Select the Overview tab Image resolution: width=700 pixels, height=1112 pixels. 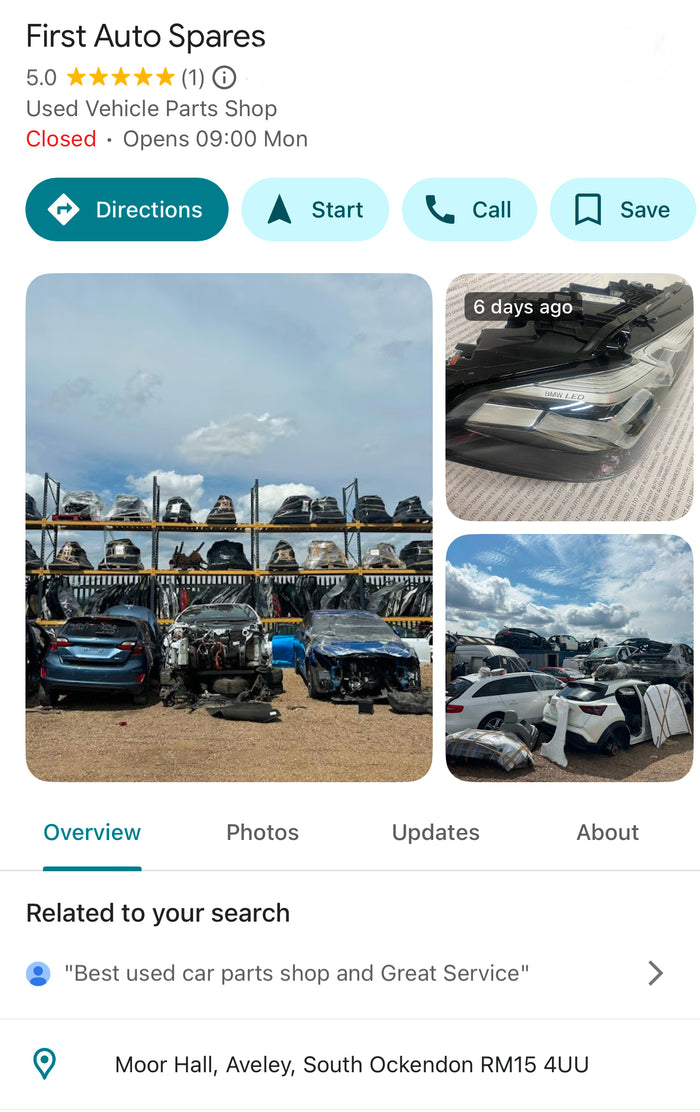(x=92, y=832)
